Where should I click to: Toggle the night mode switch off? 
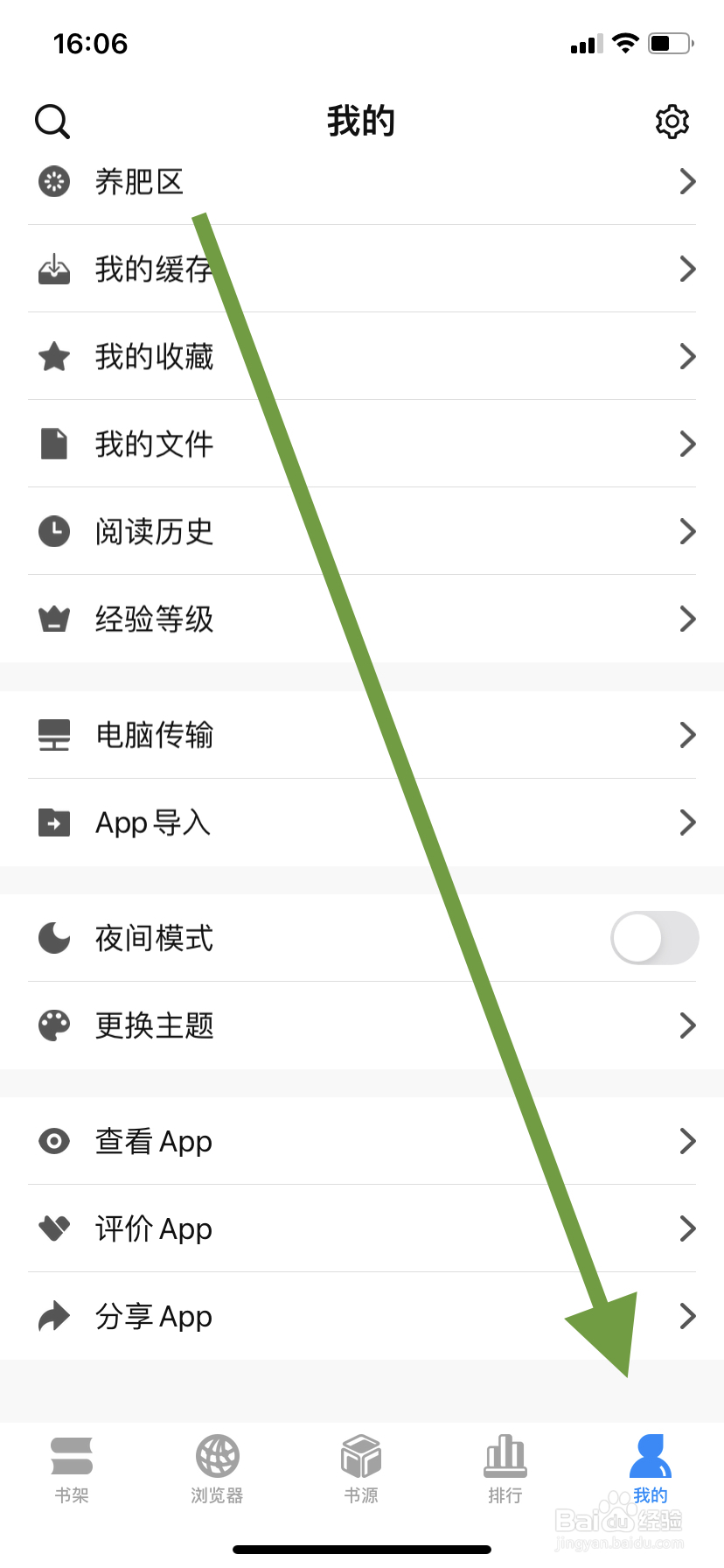[x=654, y=937]
